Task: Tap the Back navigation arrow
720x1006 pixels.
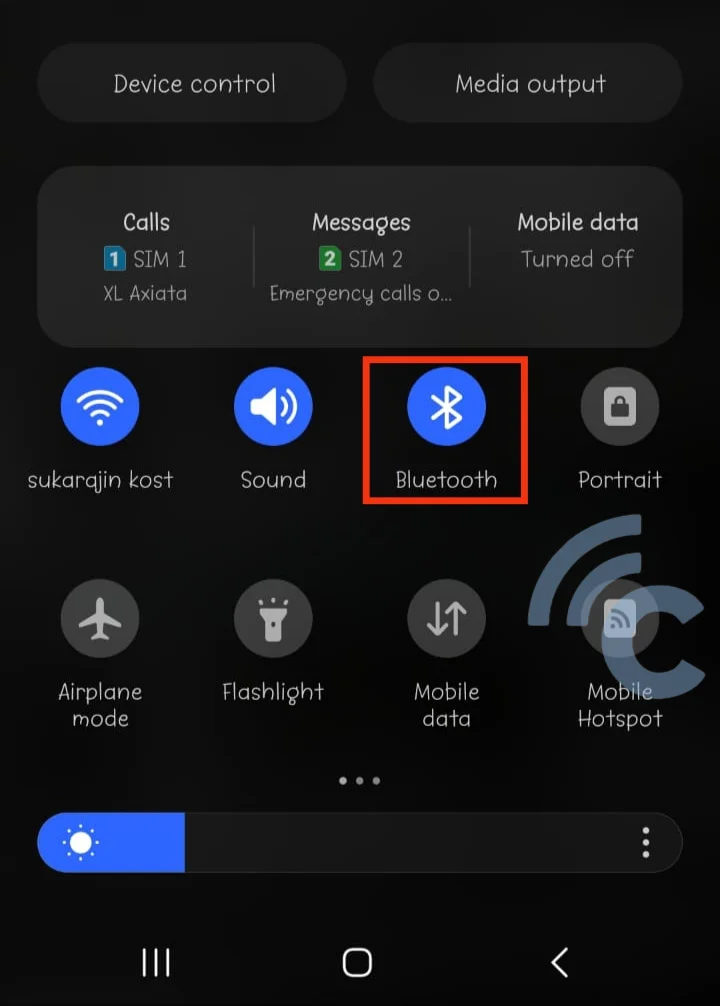Action: [x=560, y=962]
